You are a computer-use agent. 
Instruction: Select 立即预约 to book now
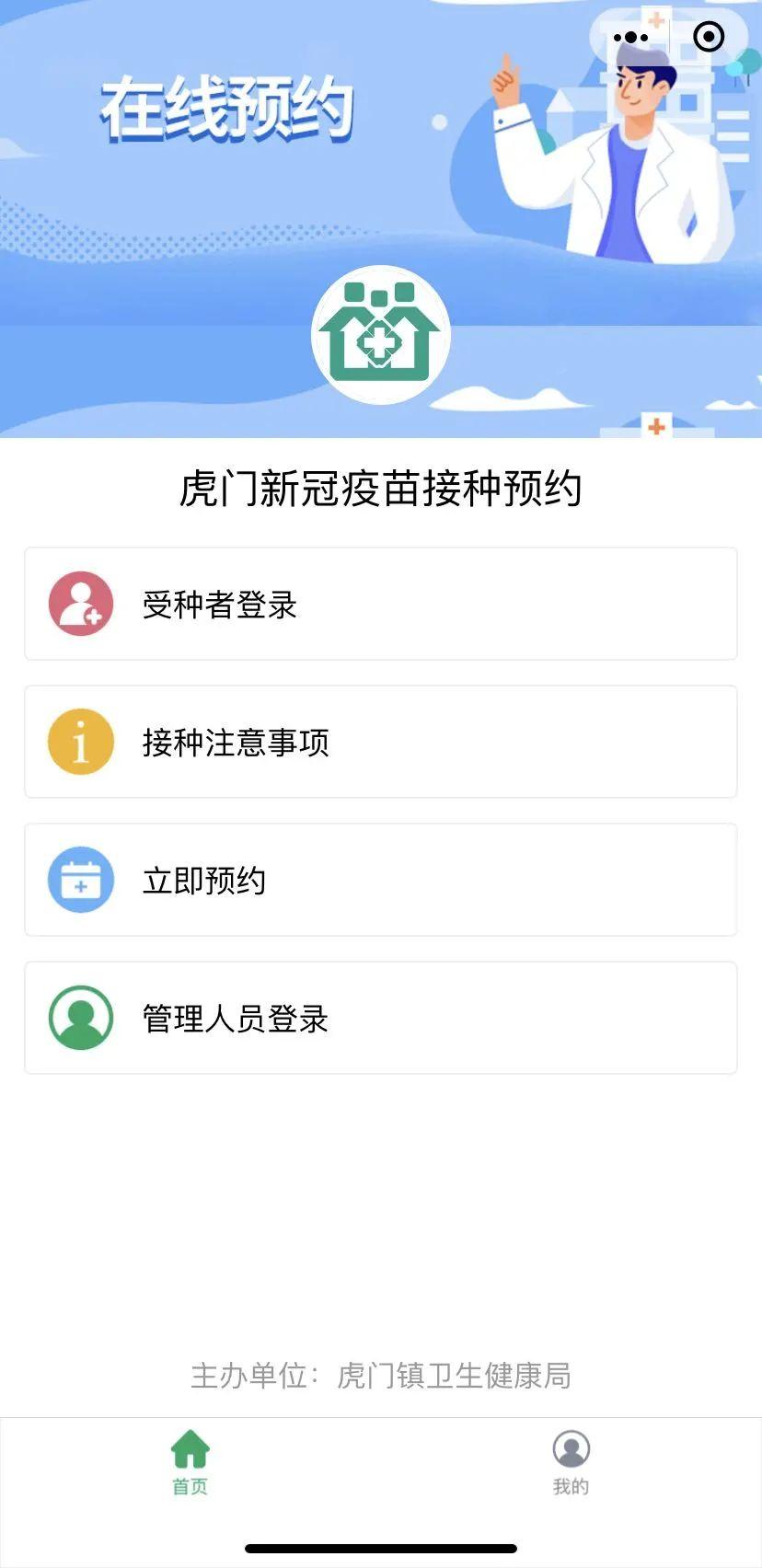coord(381,880)
